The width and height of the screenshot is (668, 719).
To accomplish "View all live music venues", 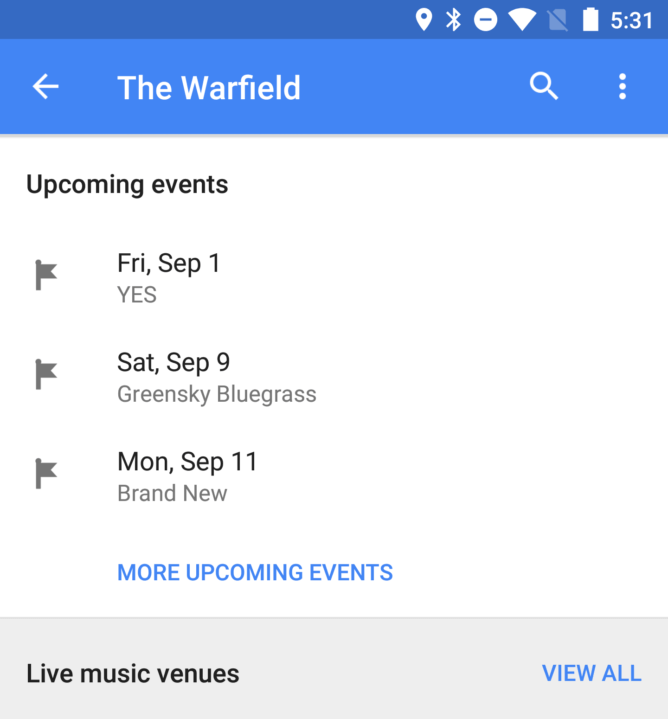I will coord(591,673).
